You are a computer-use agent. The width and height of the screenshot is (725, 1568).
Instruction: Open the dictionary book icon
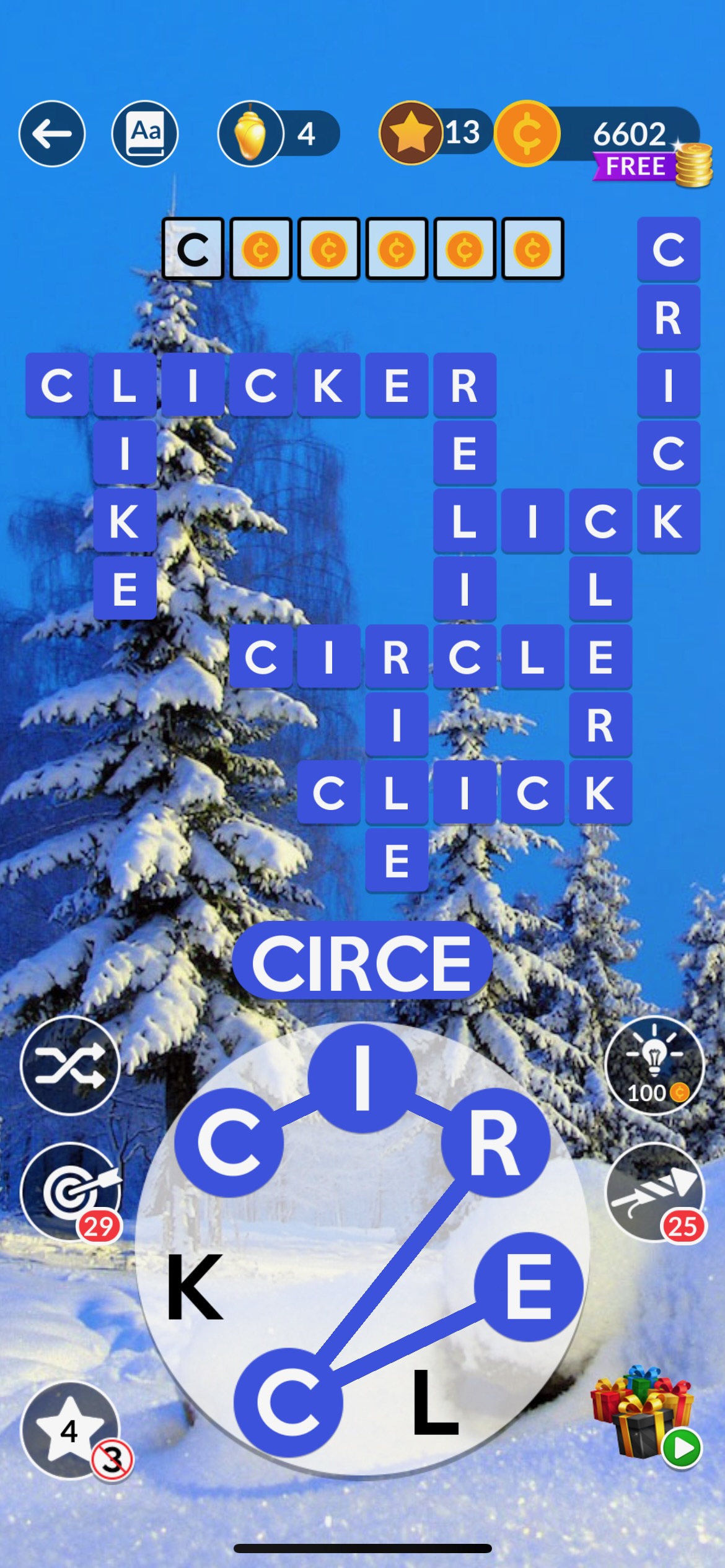click(x=145, y=134)
